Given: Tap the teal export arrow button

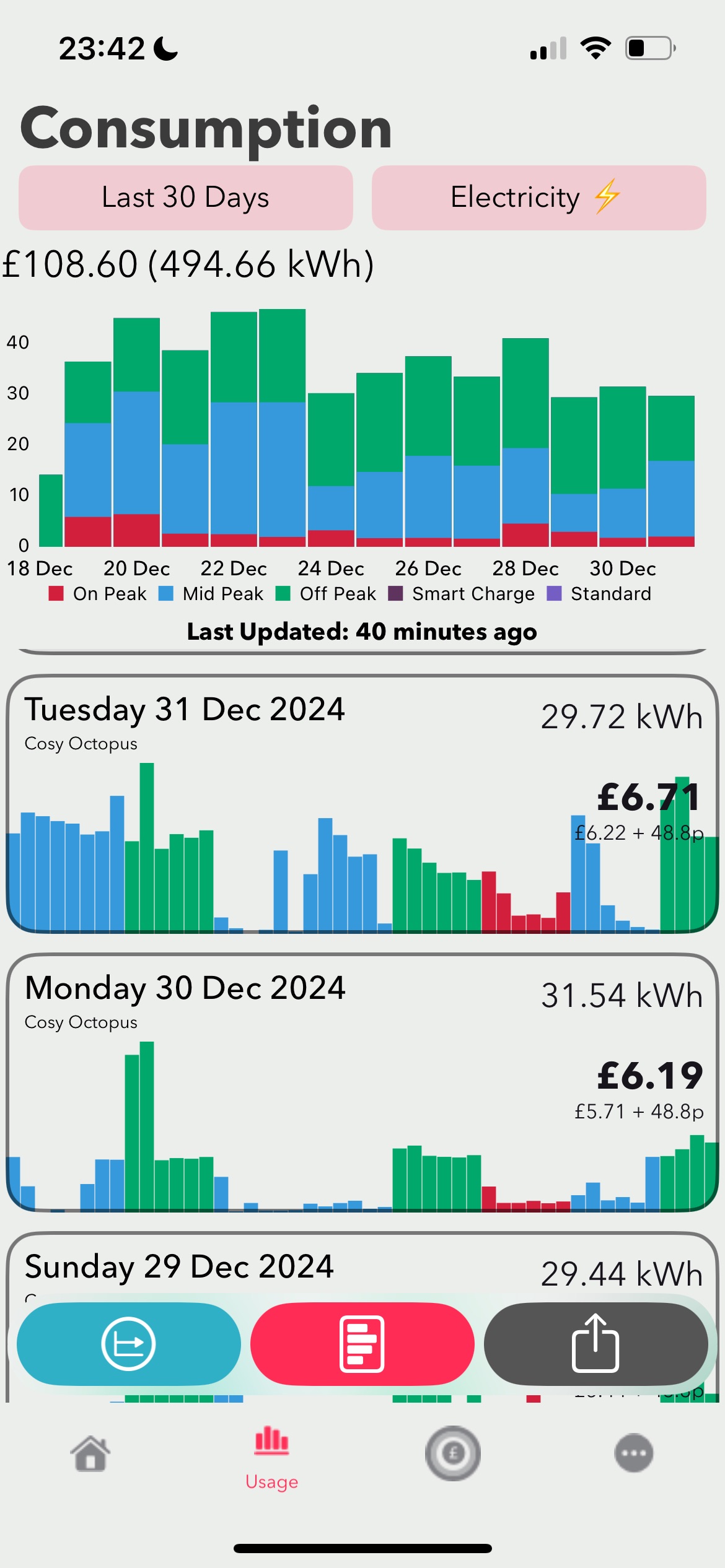Looking at the screenshot, I should click(x=128, y=1344).
